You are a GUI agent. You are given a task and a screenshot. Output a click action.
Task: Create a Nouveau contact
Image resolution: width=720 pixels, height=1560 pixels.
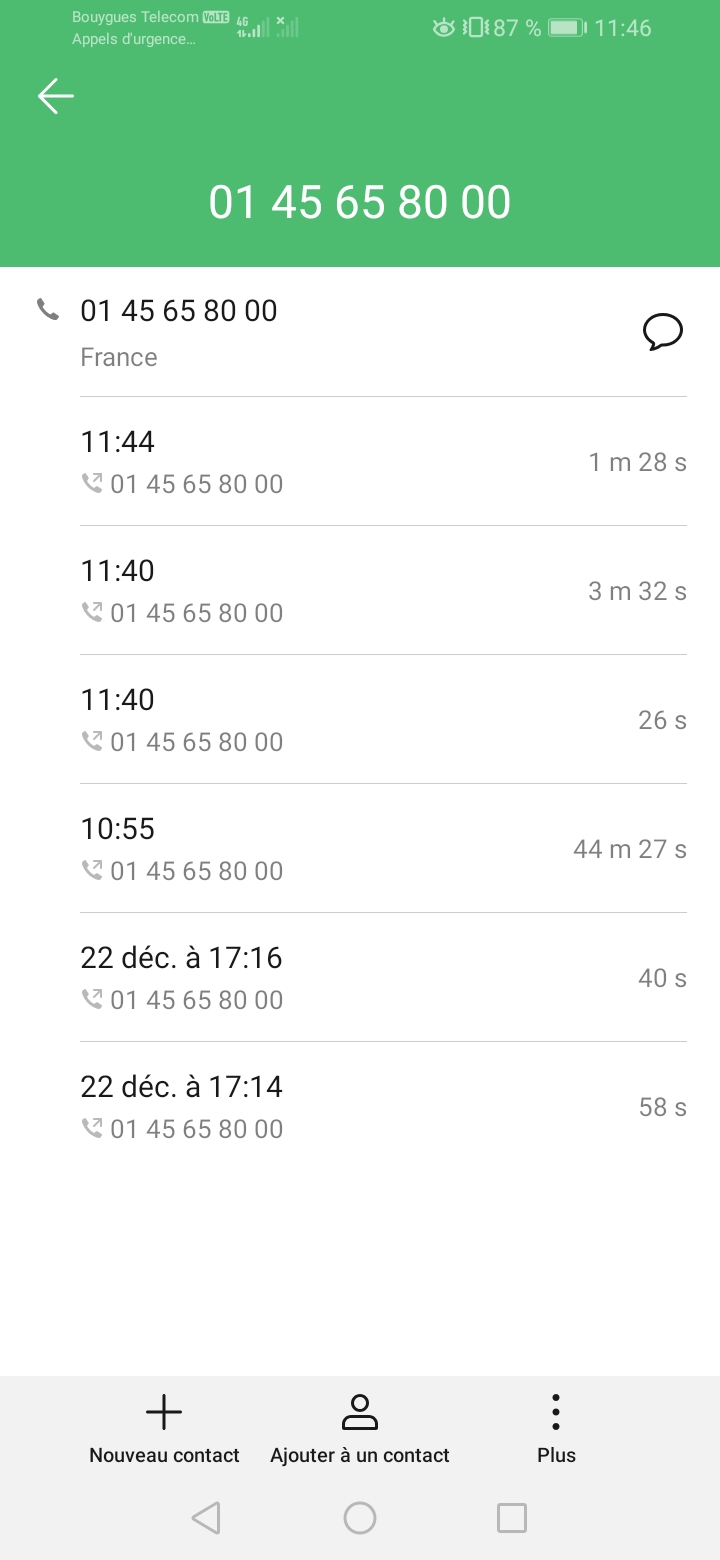(x=164, y=1428)
